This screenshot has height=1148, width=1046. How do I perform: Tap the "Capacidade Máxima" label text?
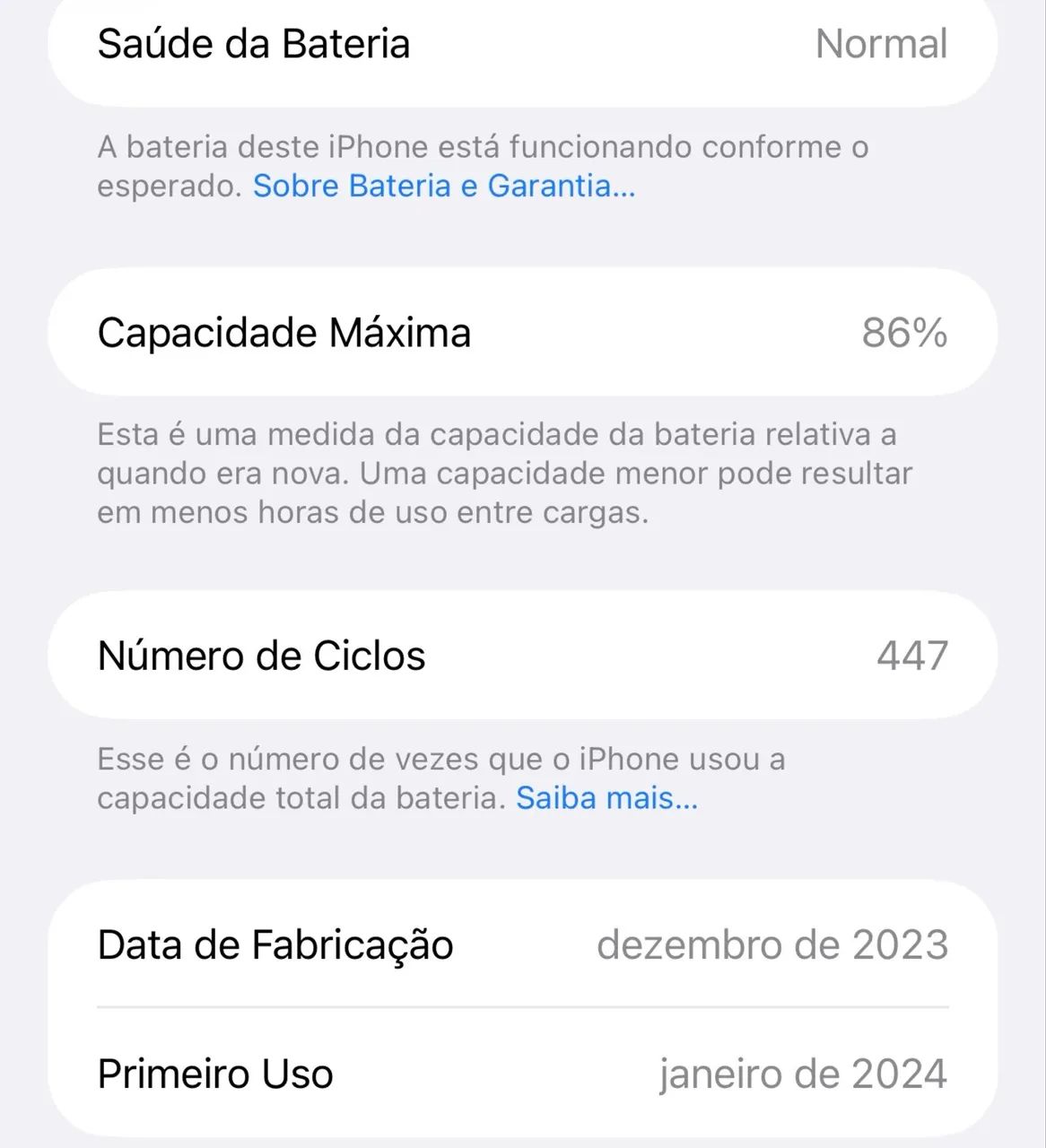(x=285, y=332)
